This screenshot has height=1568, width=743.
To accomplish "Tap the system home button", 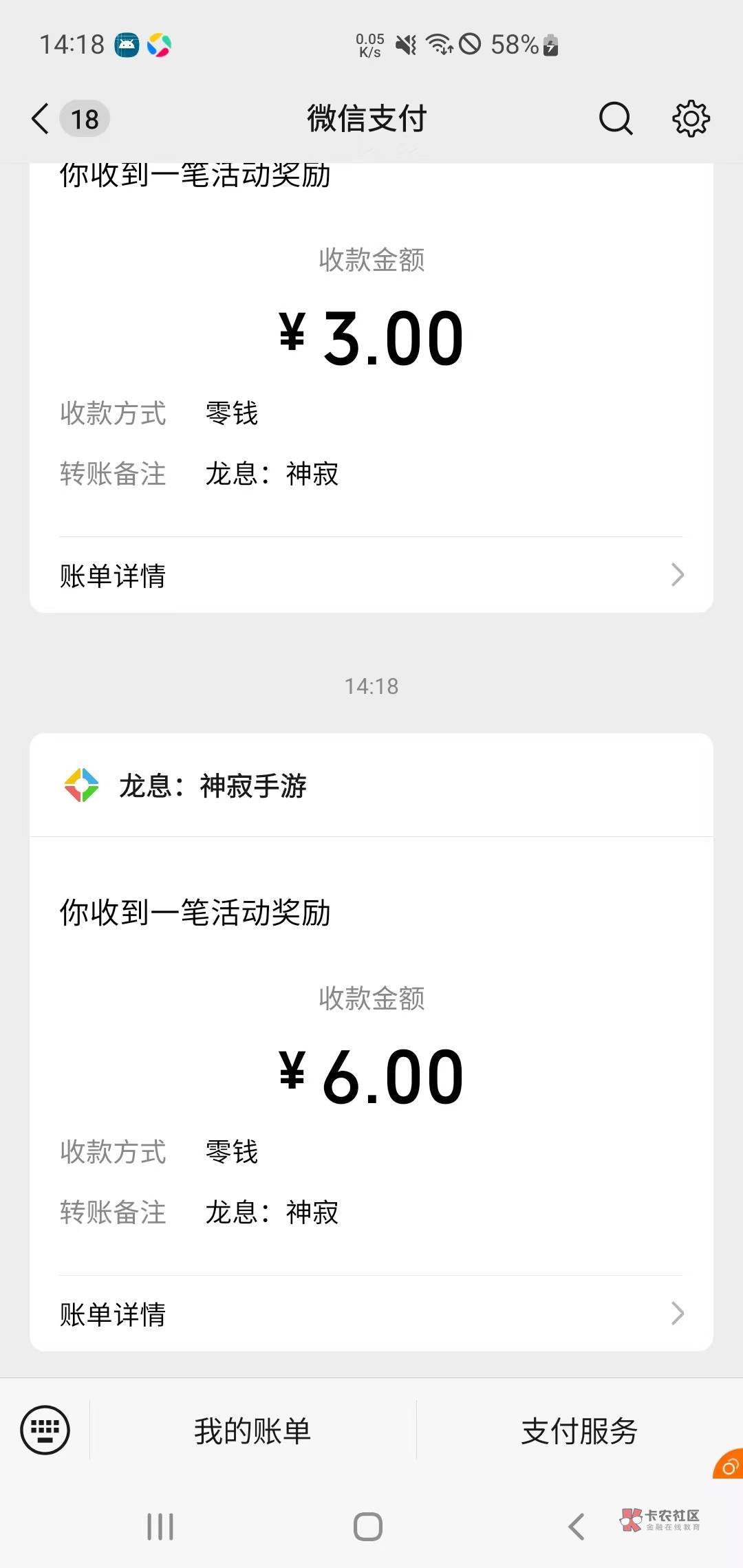I will click(x=368, y=1527).
